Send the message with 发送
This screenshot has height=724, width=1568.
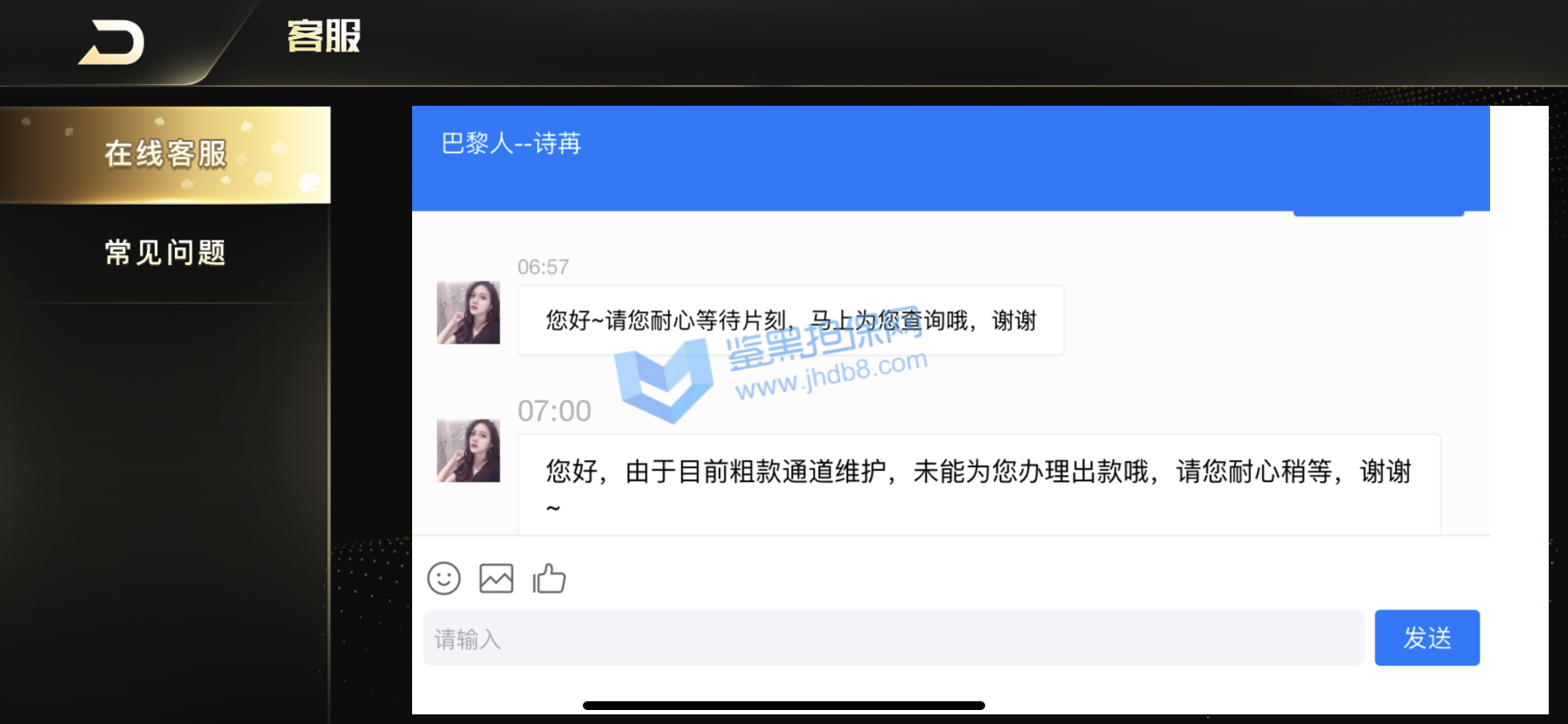pos(1426,638)
